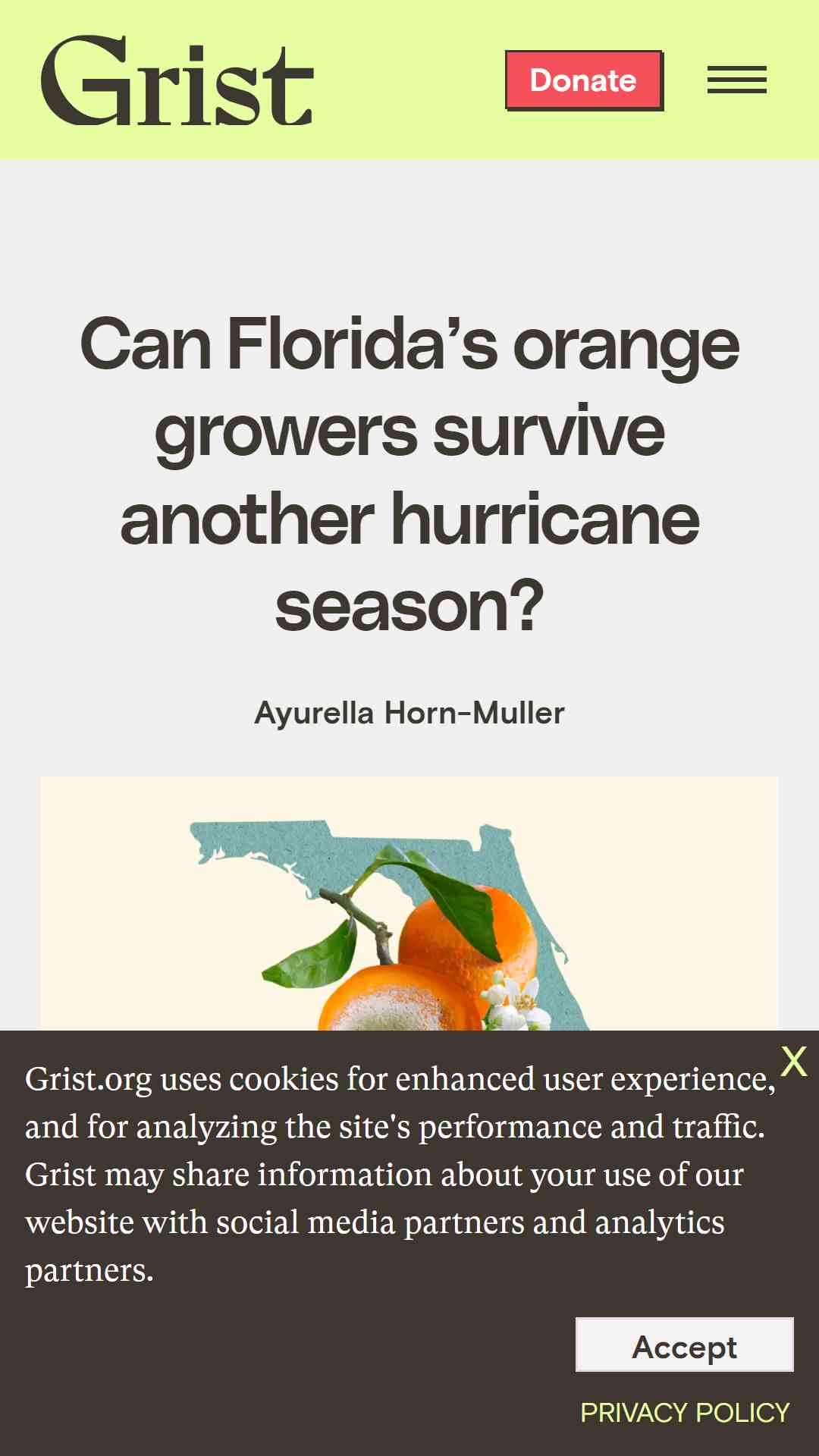Viewport: 819px width, 1456px height.
Task: Open the Privacy Policy link
Action: click(x=685, y=1413)
